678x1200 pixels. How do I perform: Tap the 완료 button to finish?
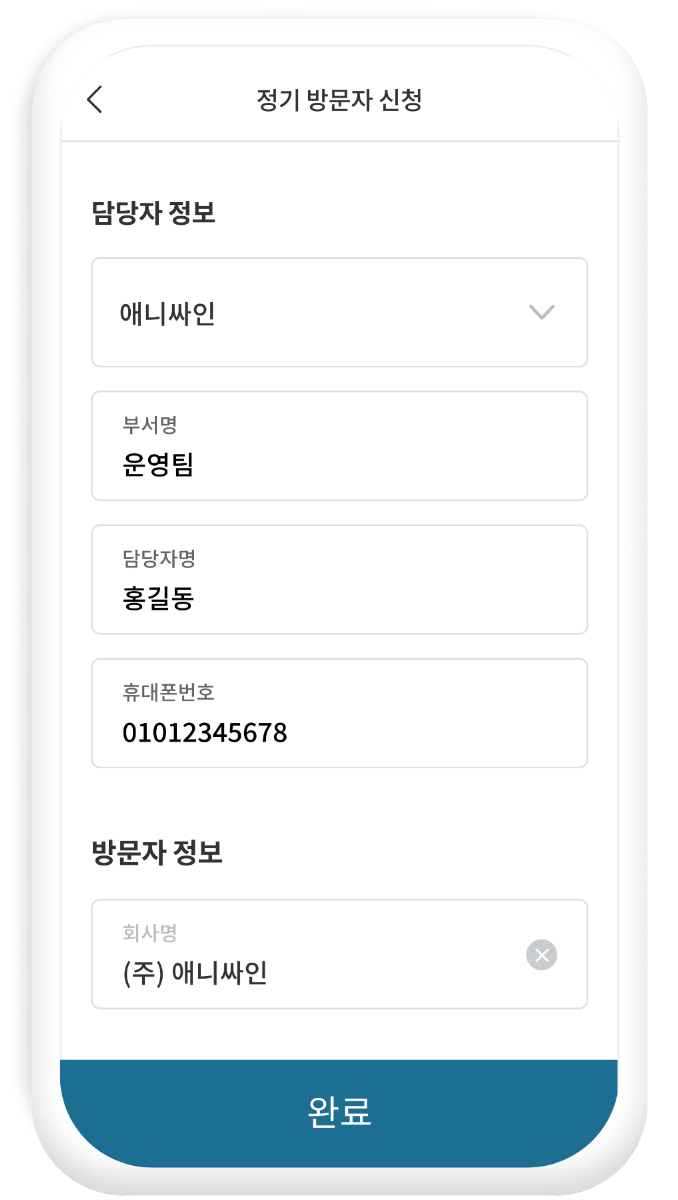[x=339, y=1113]
